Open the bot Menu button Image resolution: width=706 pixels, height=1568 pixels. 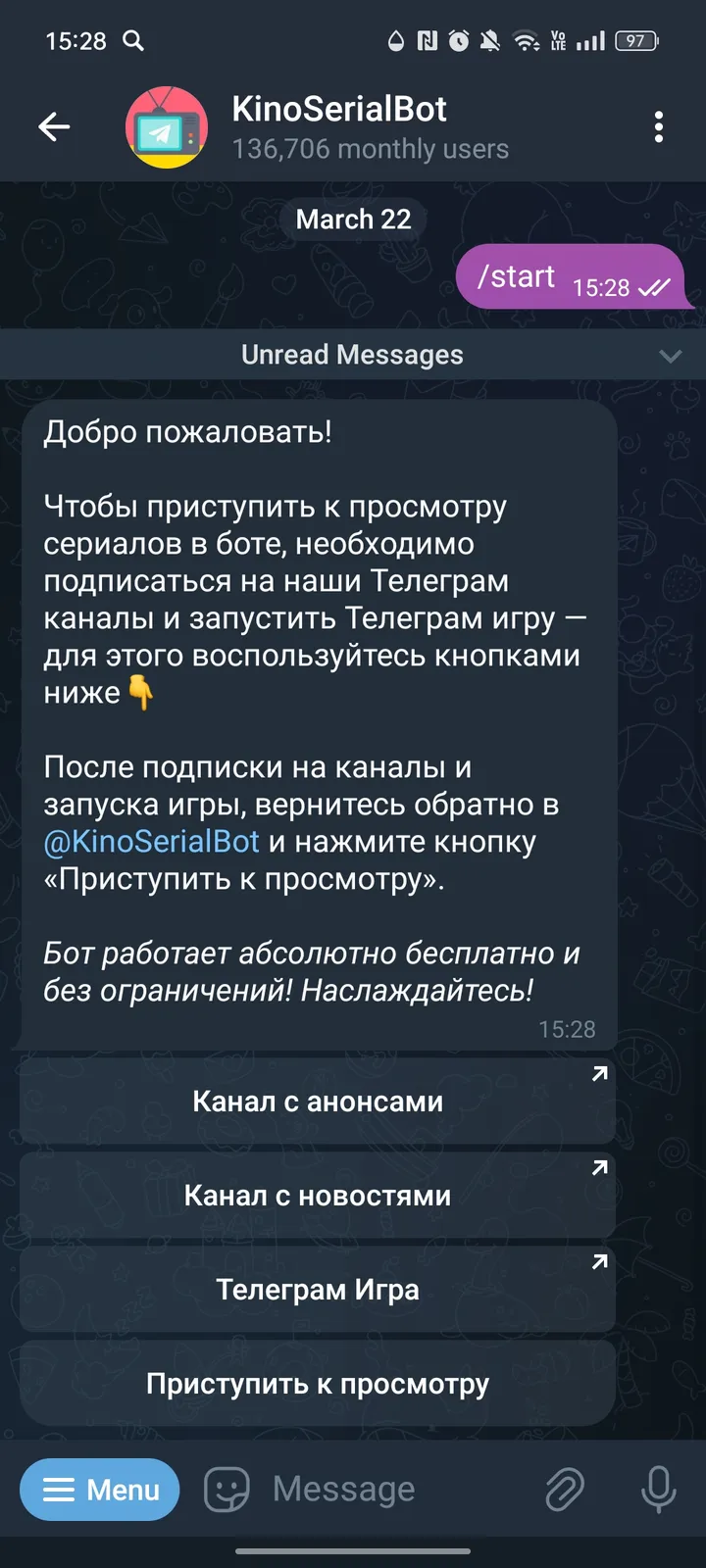pos(100,1490)
